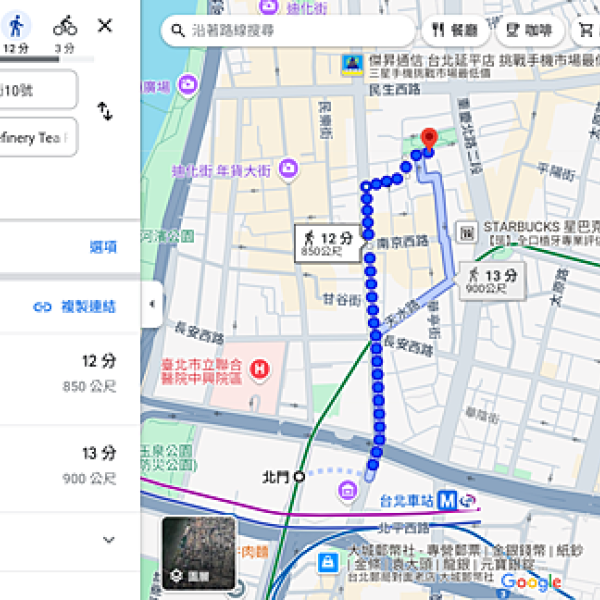Edit the starting point address field
Screen dimensions: 600x600
pos(38,90)
